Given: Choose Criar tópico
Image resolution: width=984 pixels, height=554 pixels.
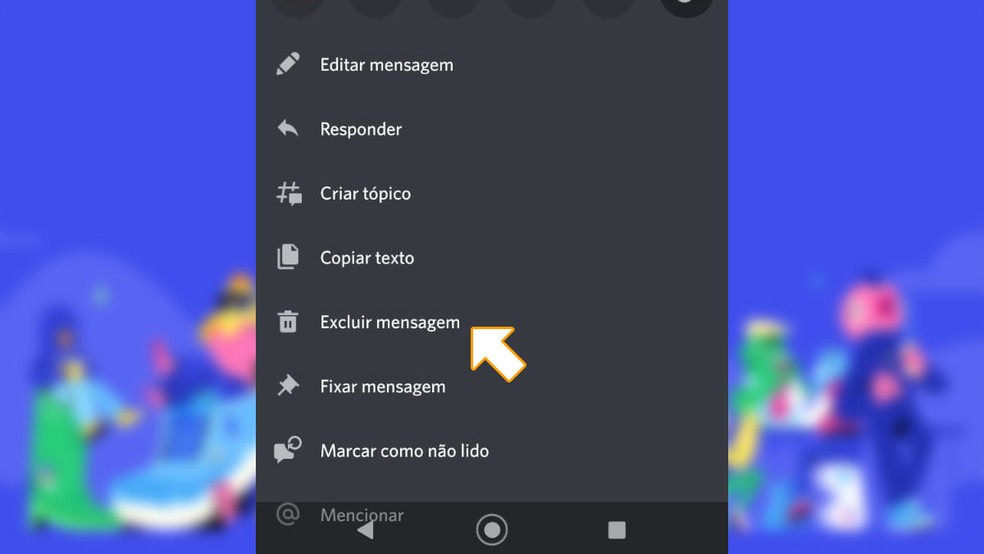Looking at the screenshot, I should click(365, 193).
